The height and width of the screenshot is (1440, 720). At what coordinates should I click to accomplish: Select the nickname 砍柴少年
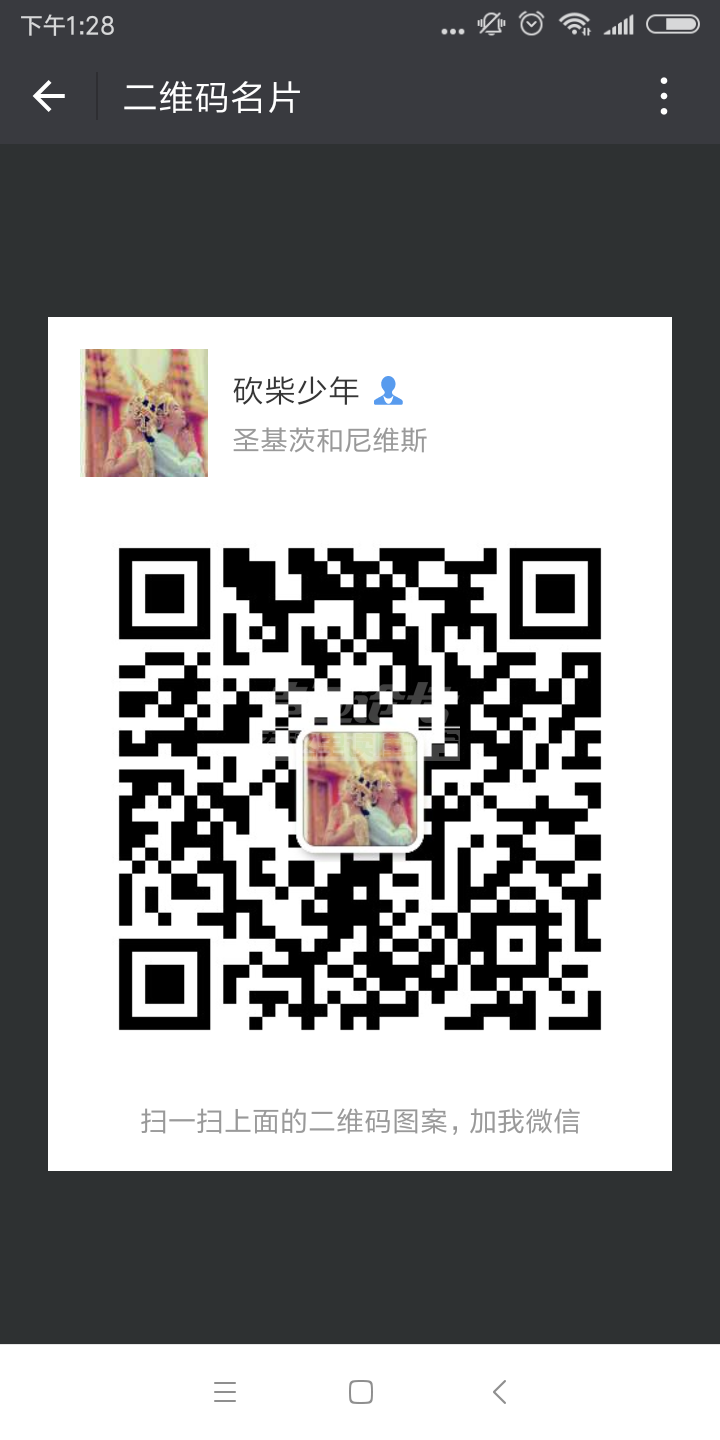click(x=295, y=390)
